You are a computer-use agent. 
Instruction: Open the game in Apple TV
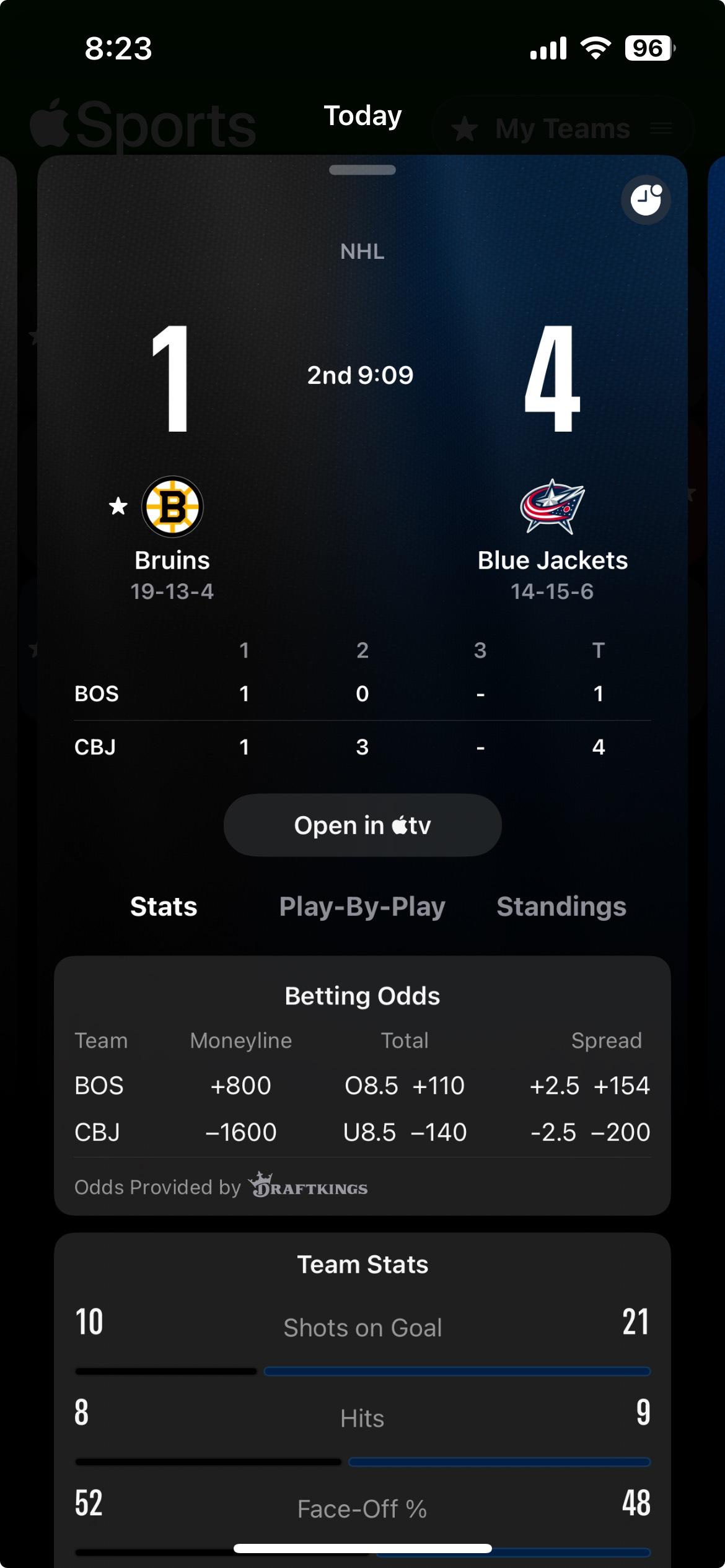tap(362, 825)
